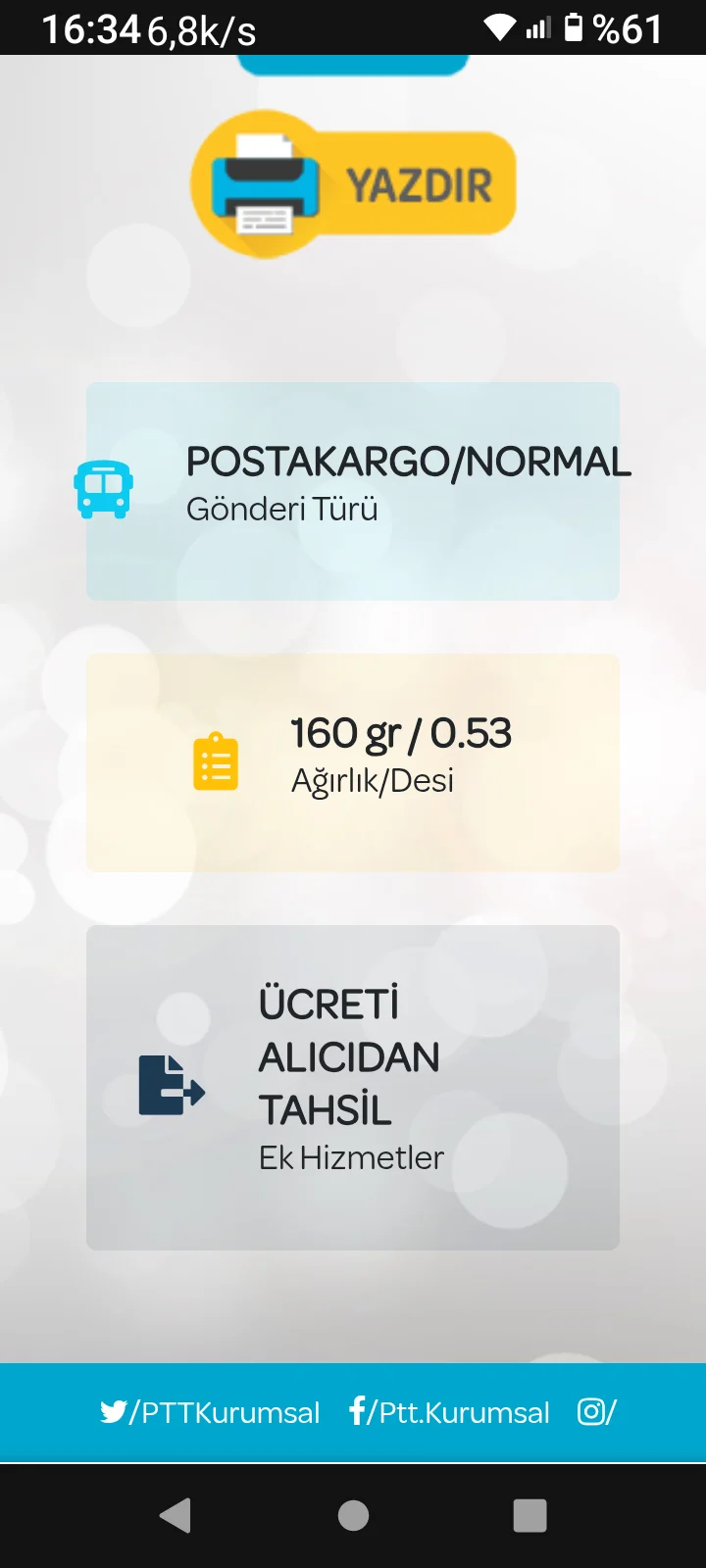Return to the home screen
Screen dimensions: 706x1568
[353, 1515]
